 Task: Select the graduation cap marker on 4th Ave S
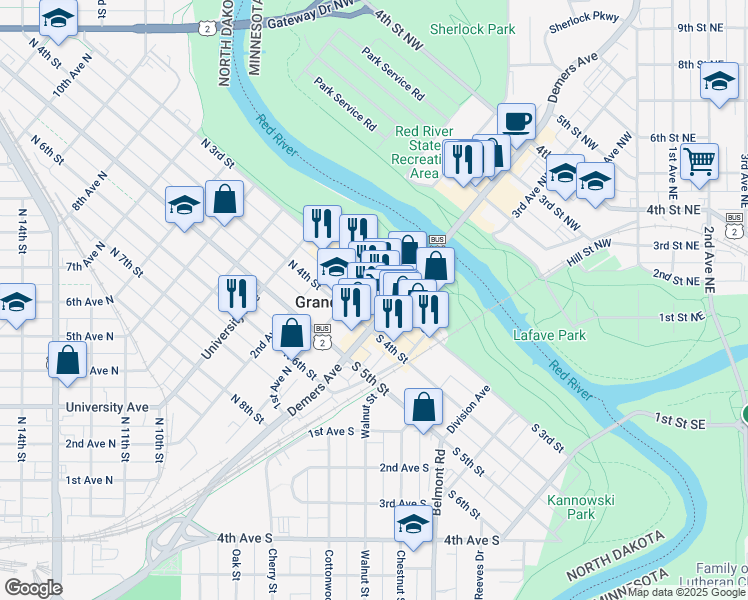click(413, 524)
